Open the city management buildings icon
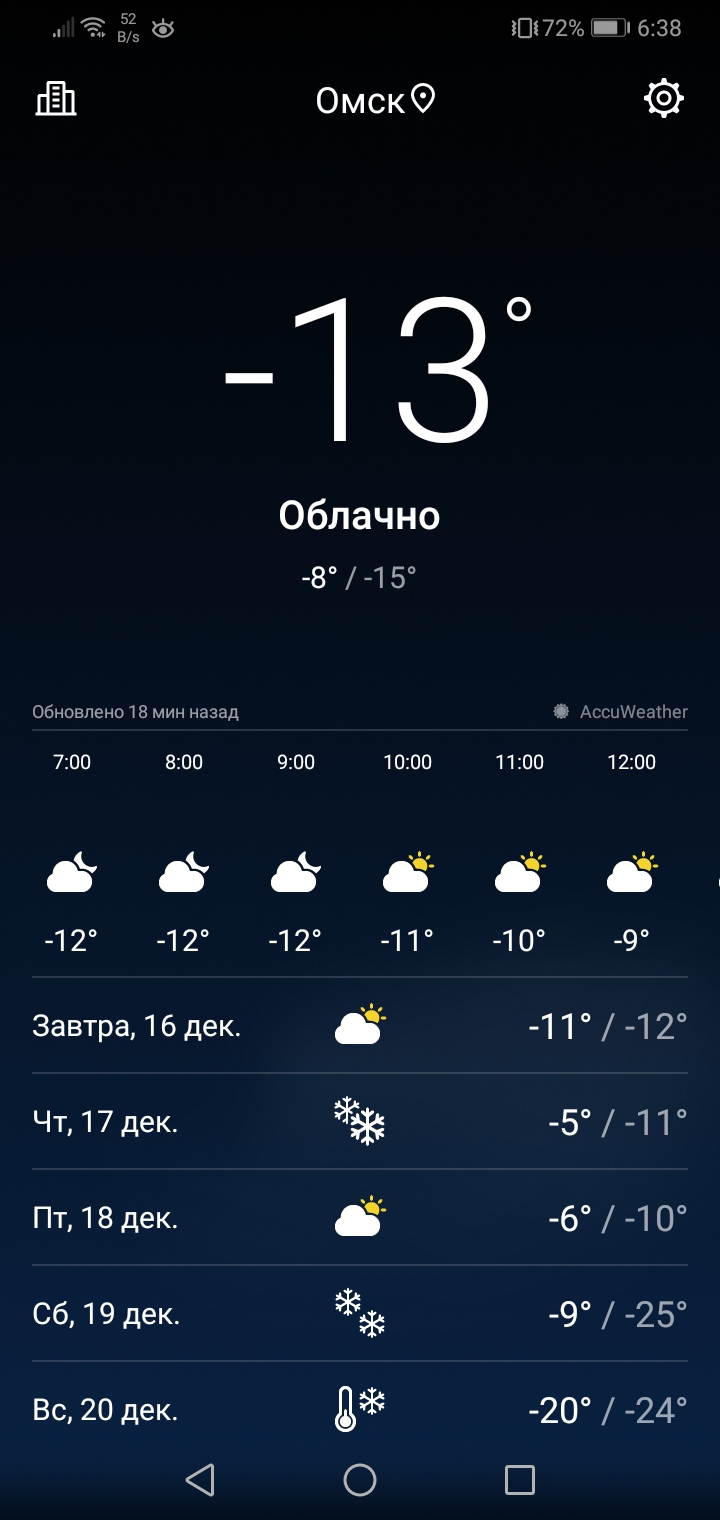This screenshot has width=720, height=1520. 56,99
